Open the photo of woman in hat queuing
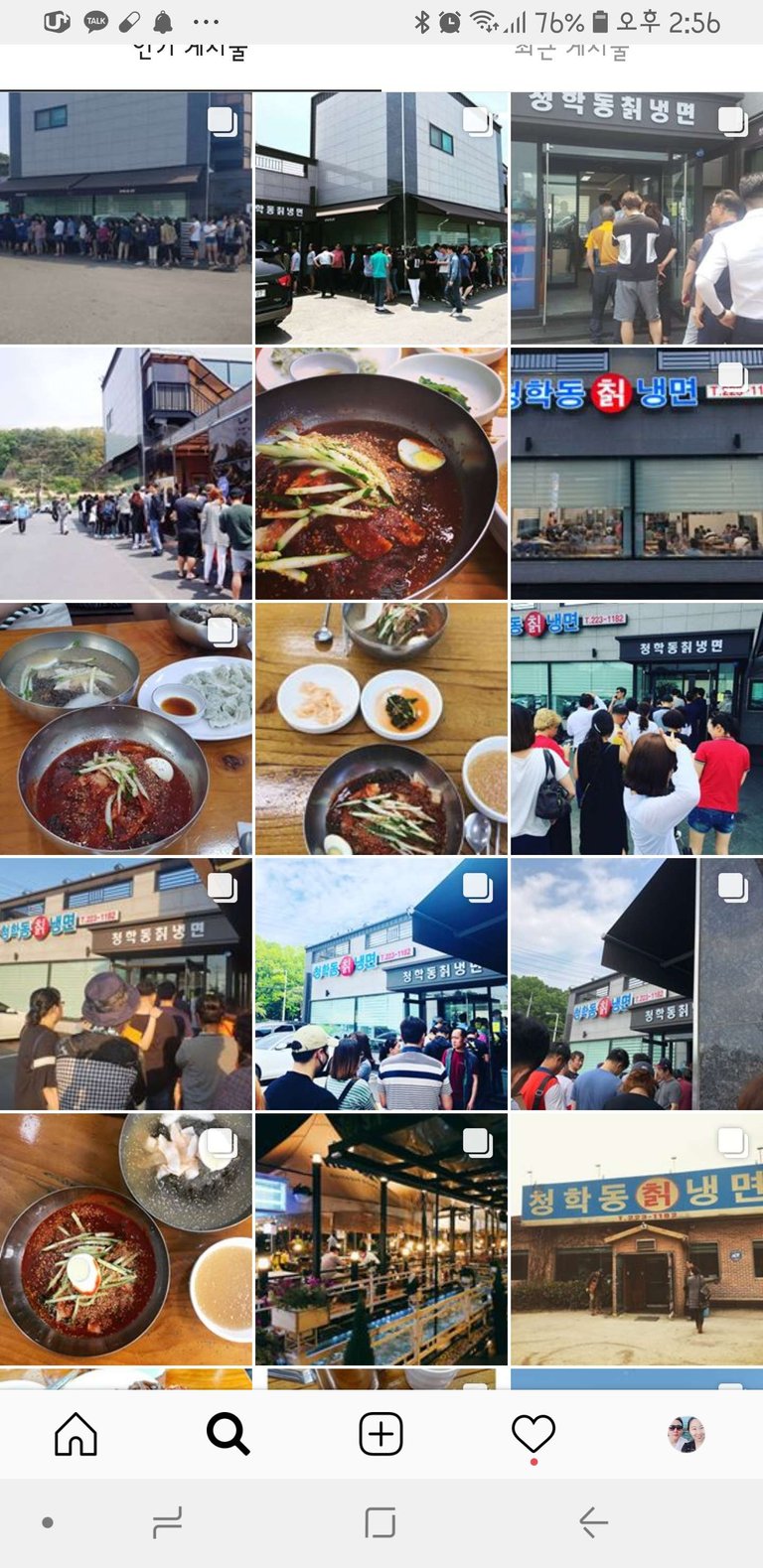 pos(125,983)
